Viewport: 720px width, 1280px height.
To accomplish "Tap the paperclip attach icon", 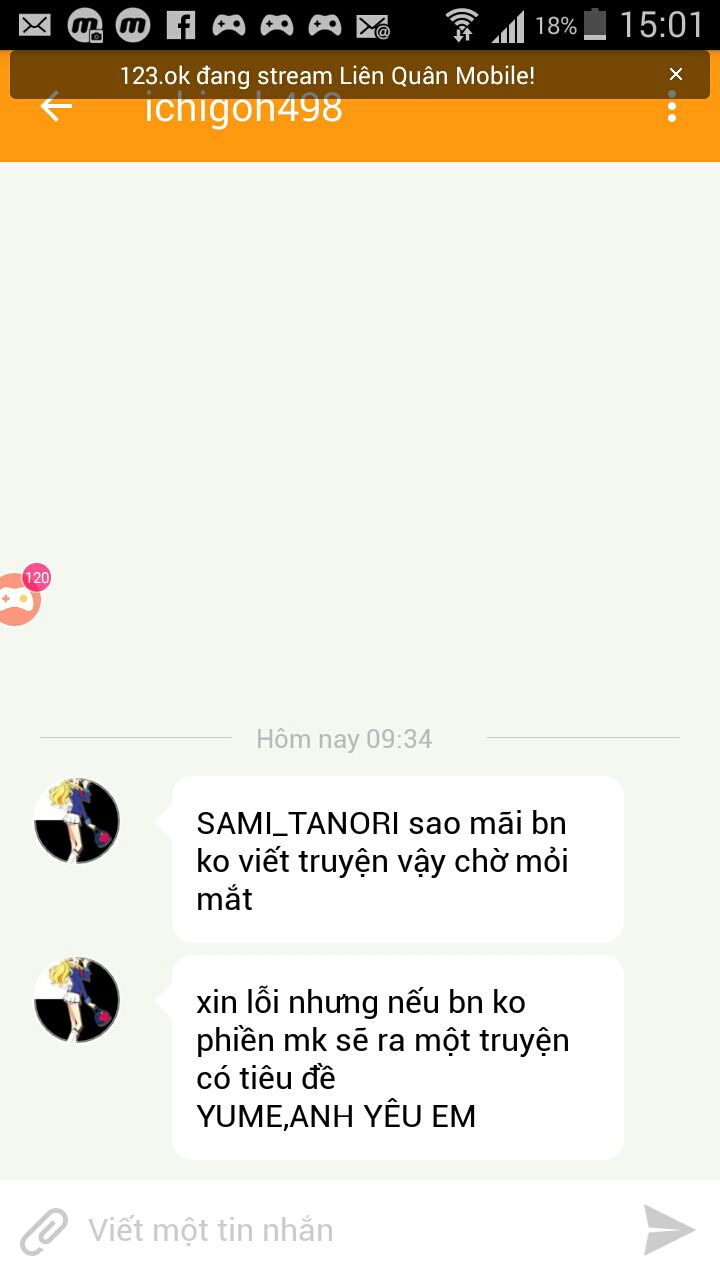I will point(44,1230).
